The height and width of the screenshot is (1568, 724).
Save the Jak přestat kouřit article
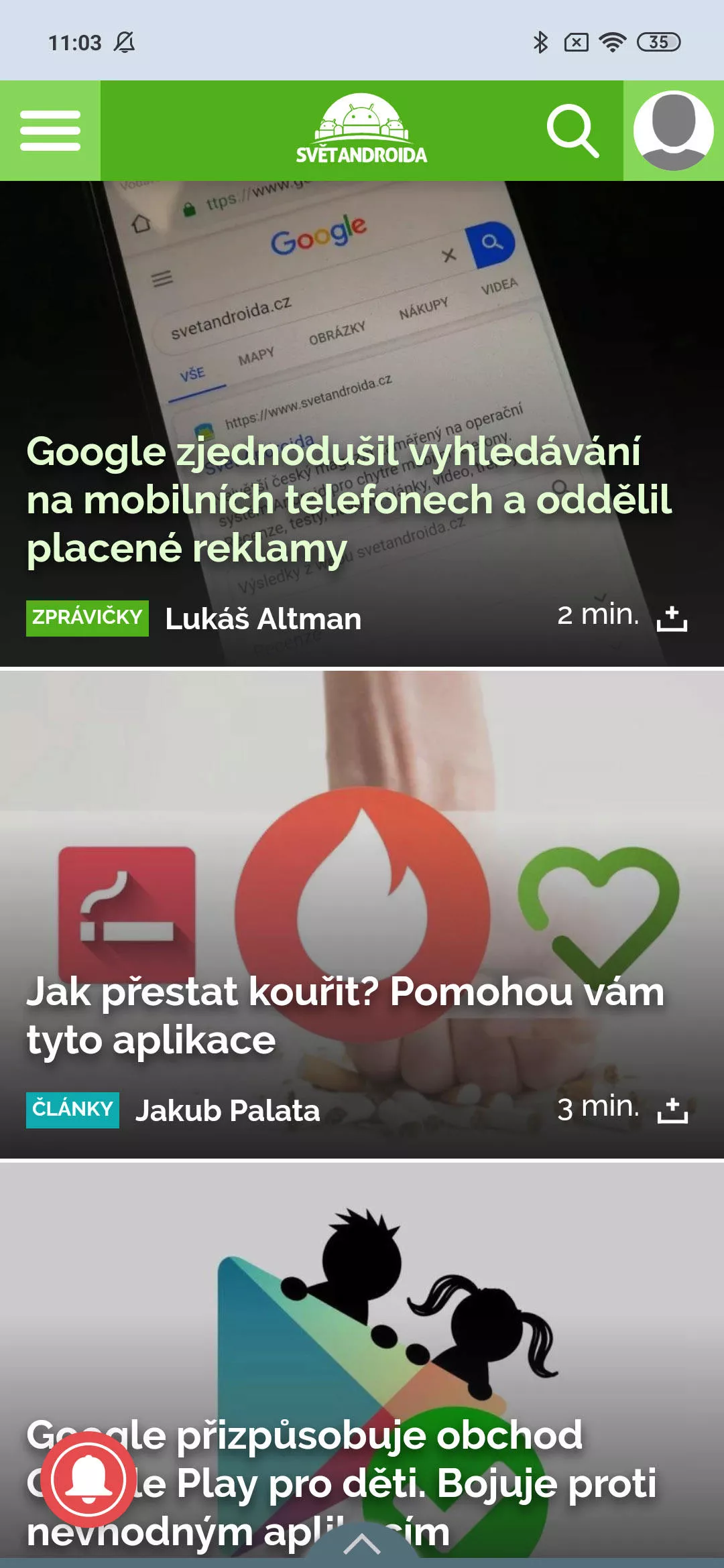tap(672, 1110)
